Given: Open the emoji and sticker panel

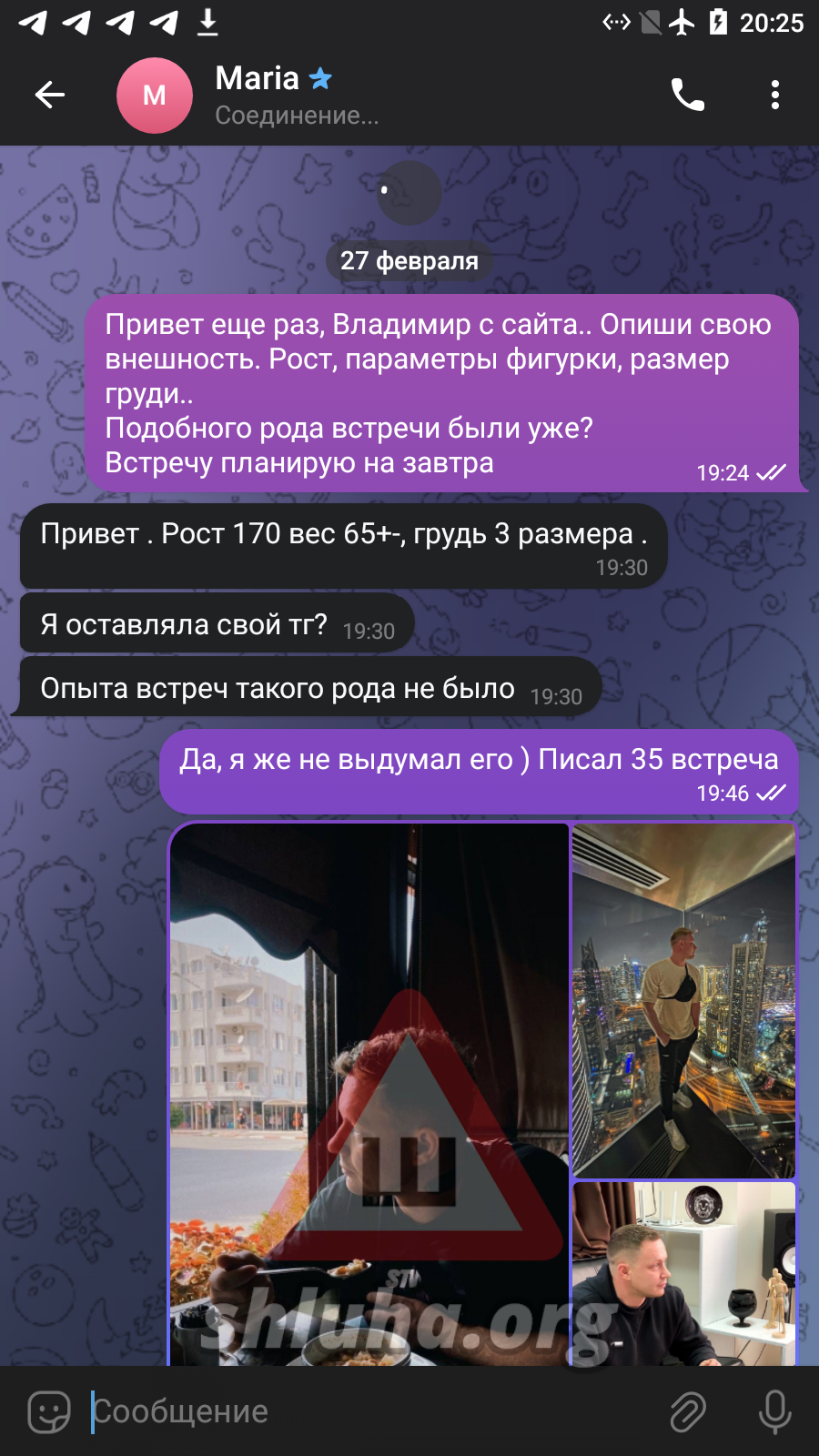Looking at the screenshot, I should (x=48, y=1411).
